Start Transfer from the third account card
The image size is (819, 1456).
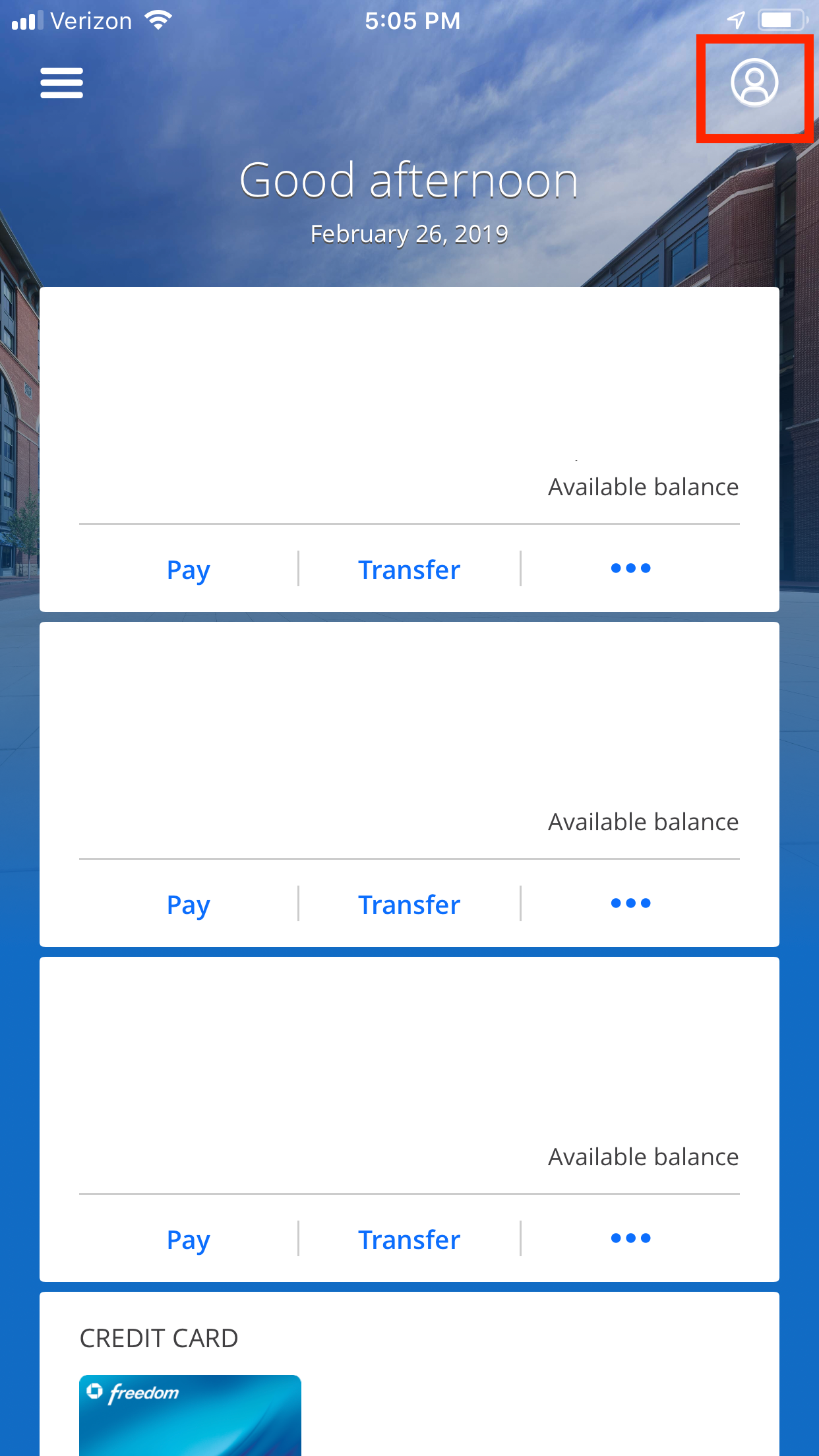coord(409,1240)
